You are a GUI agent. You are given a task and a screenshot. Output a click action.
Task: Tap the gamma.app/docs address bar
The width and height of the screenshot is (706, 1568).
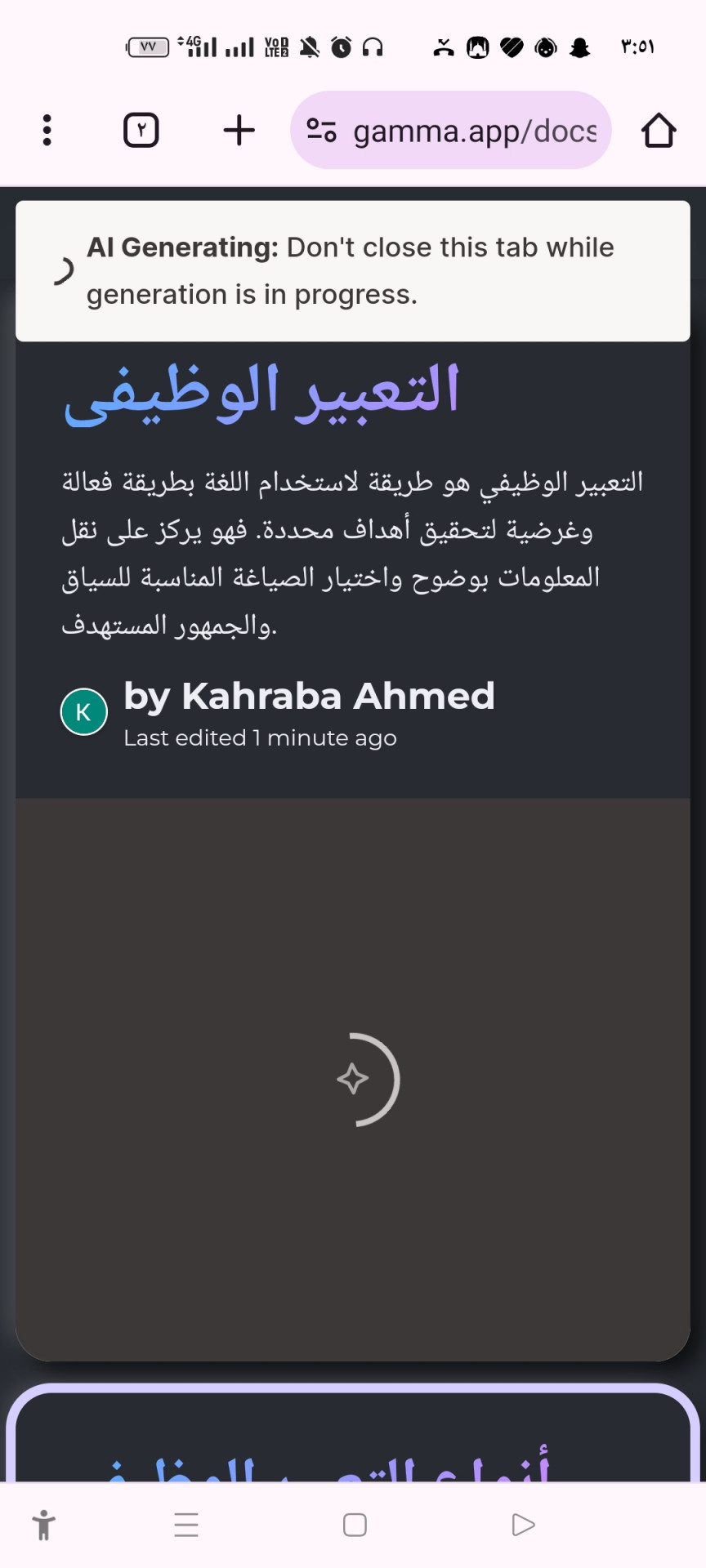tap(451, 130)
